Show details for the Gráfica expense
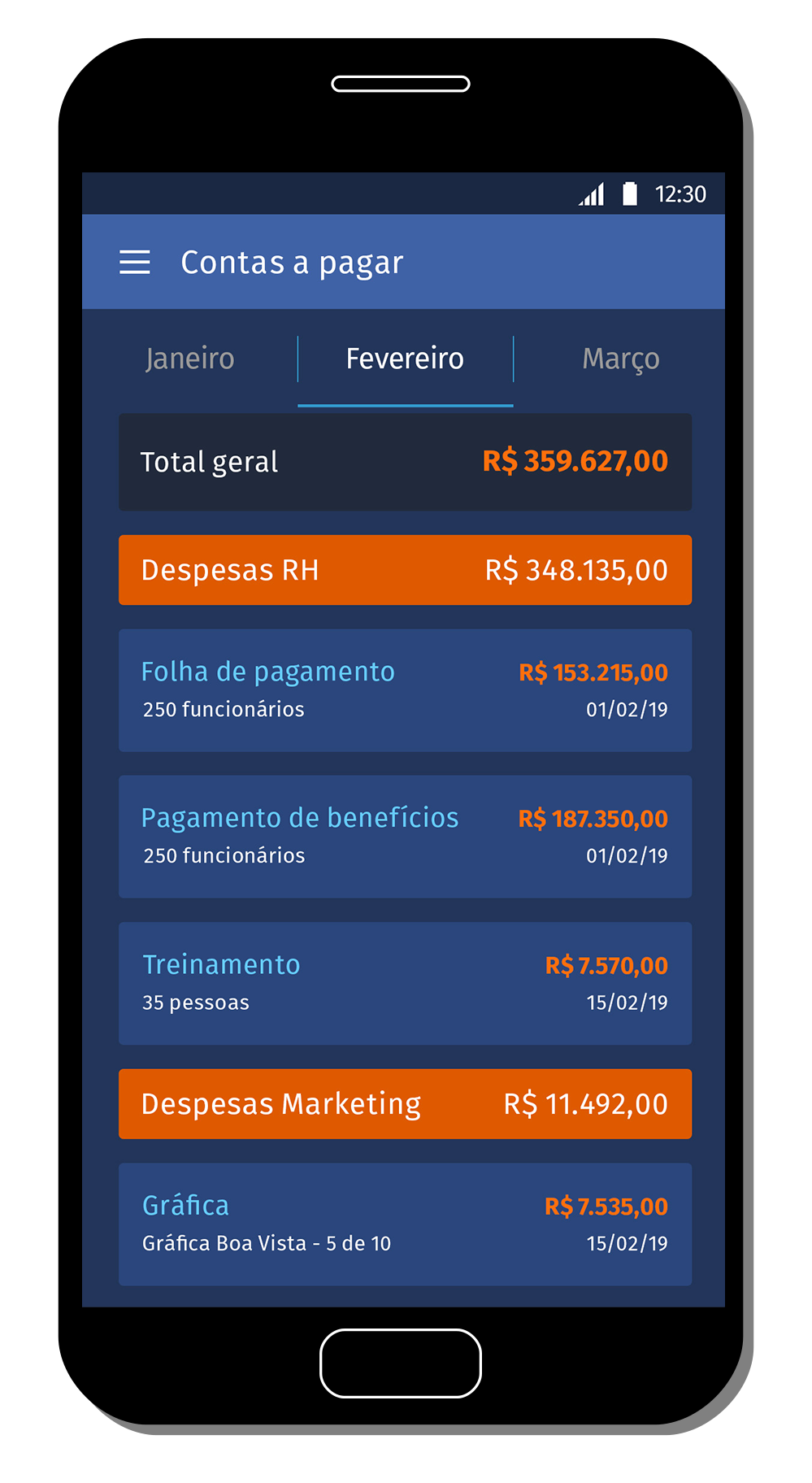 405,1224
